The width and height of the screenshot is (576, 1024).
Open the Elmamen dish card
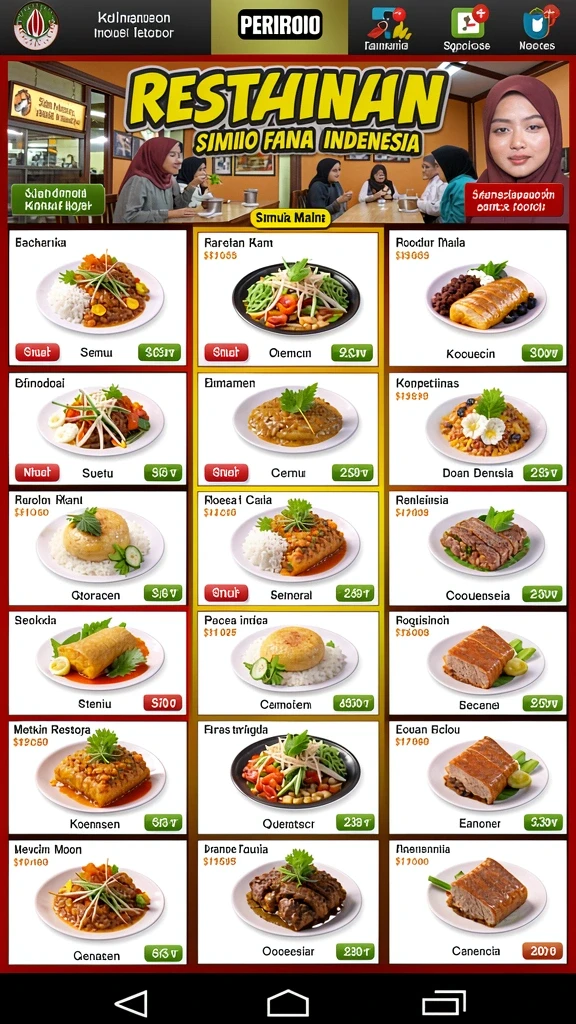point(288,429)
